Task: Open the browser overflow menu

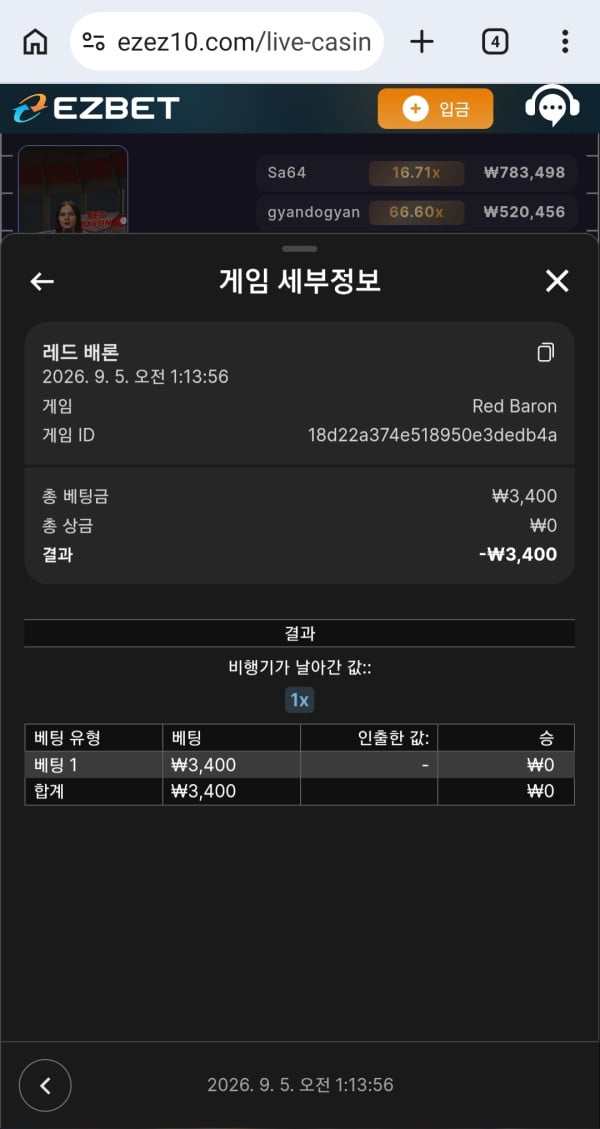Action: pos(565,42)
